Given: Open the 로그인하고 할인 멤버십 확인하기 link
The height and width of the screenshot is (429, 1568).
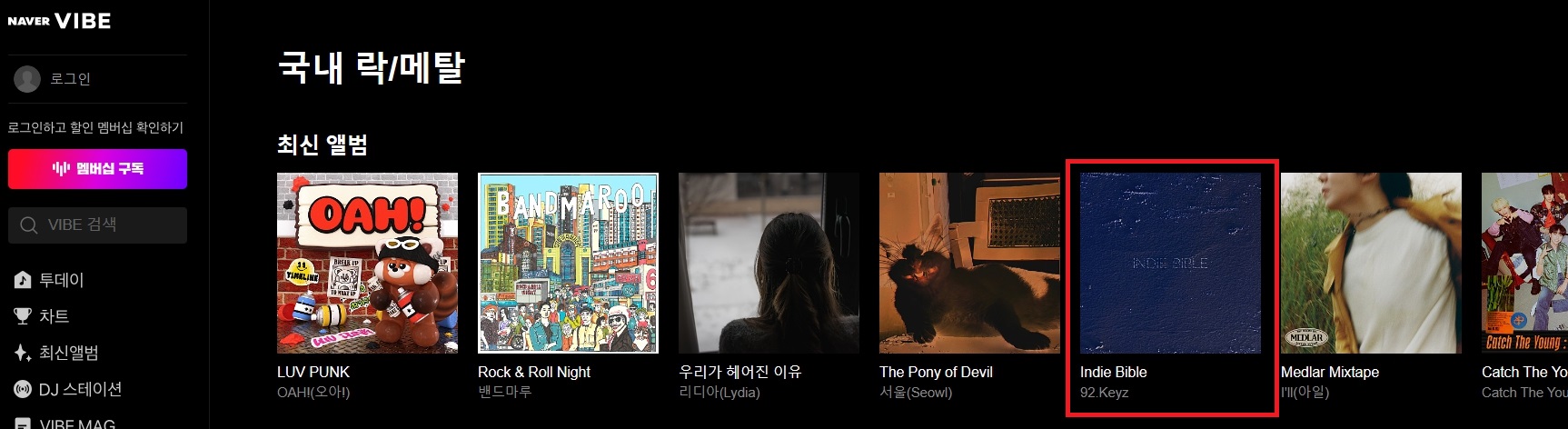Looking at the screenshot, I should [x=95, y=127].
